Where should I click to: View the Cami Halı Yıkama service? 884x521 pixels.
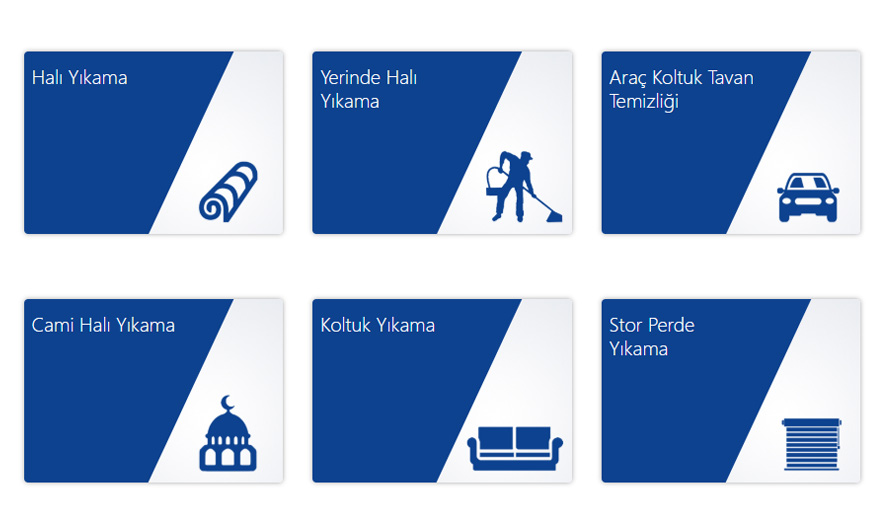tap(153, 390)
